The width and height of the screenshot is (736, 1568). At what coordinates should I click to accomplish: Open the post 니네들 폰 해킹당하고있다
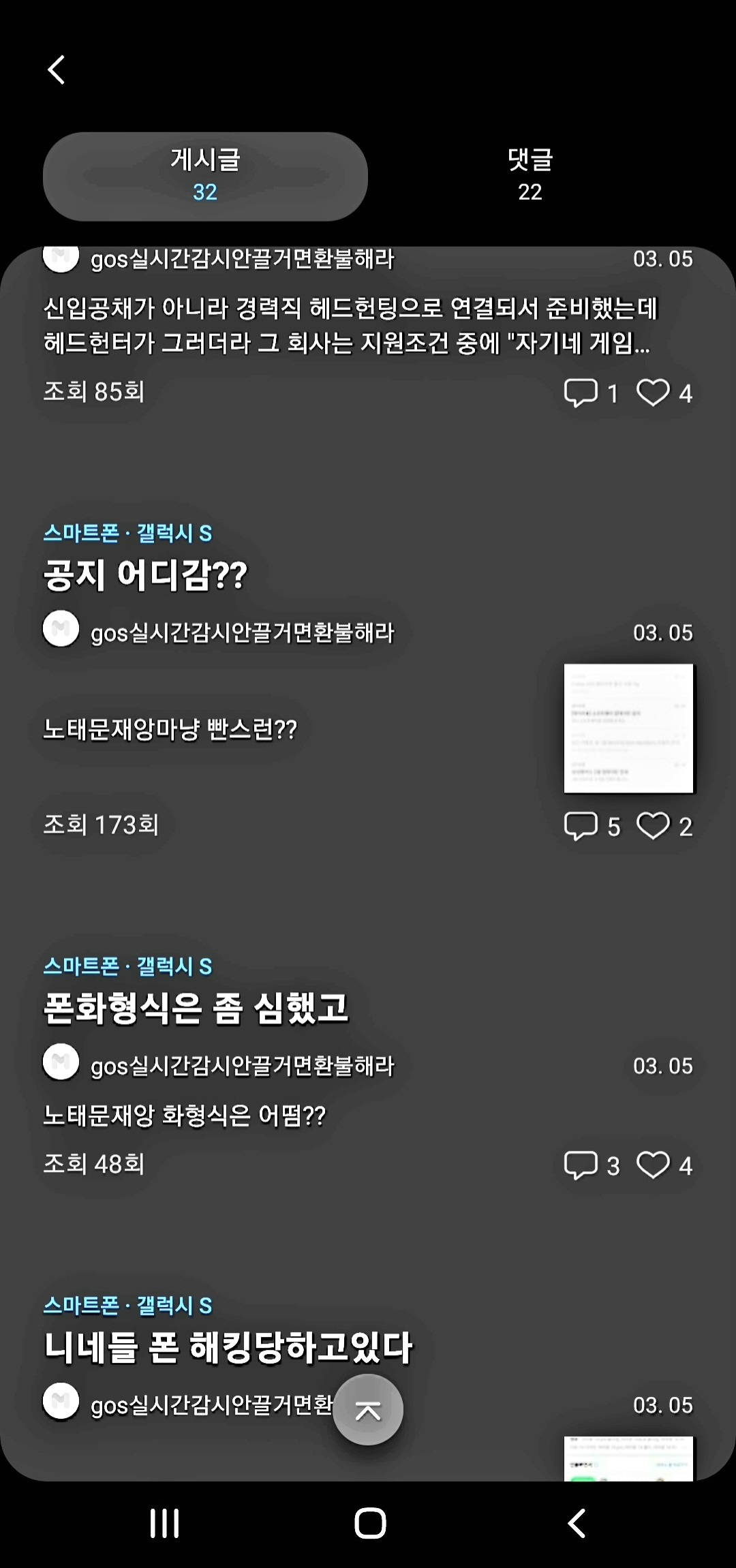(x=228, y=1347)
